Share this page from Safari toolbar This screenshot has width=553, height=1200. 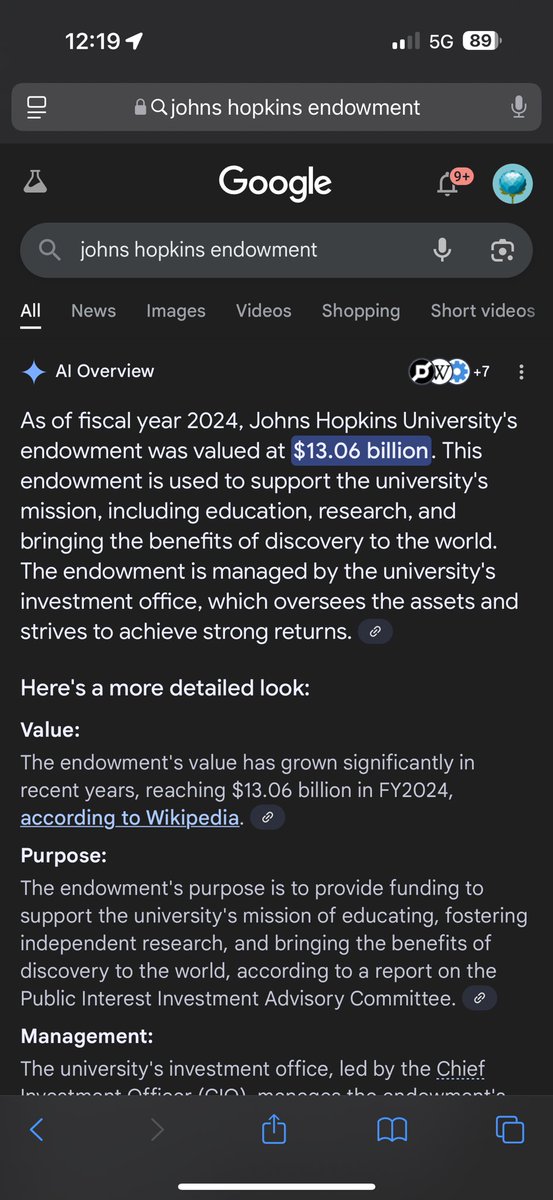274,1129
